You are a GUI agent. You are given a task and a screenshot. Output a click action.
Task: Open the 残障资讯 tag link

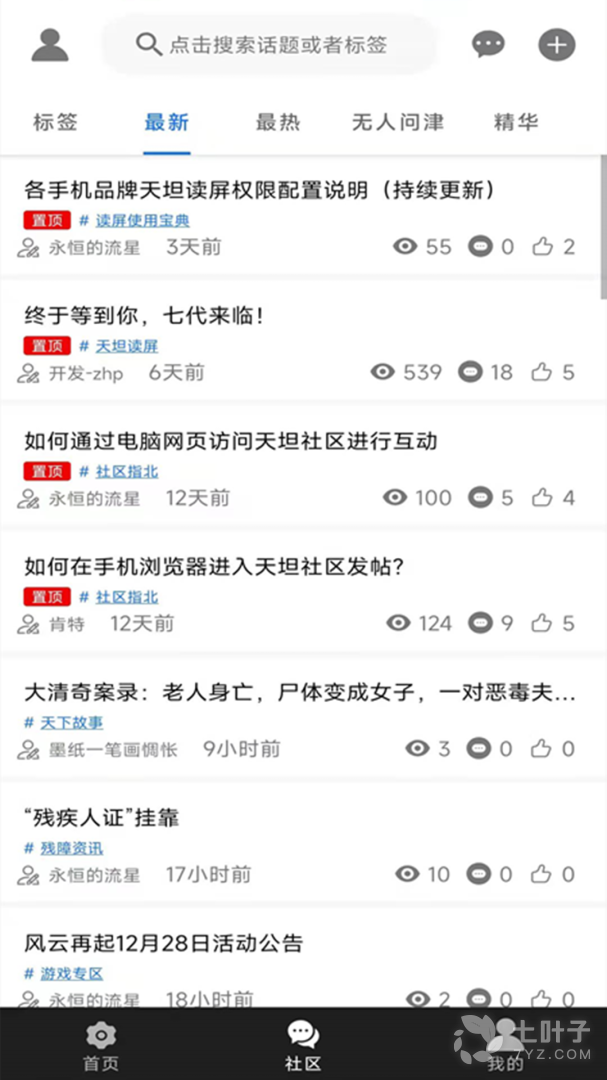(71, 848)
